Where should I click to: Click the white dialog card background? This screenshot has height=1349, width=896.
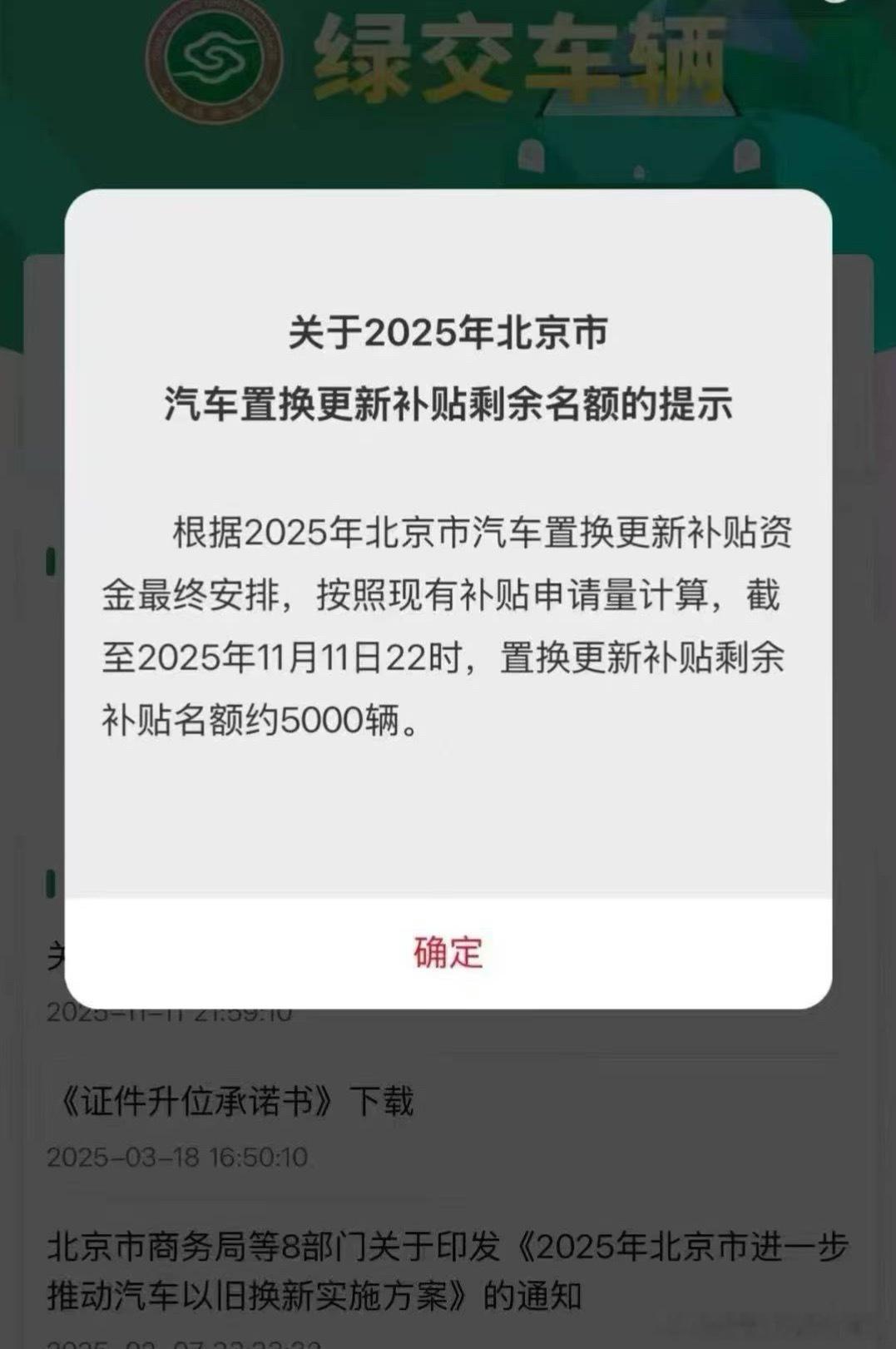pyautogui.click(x=448, y=816)
